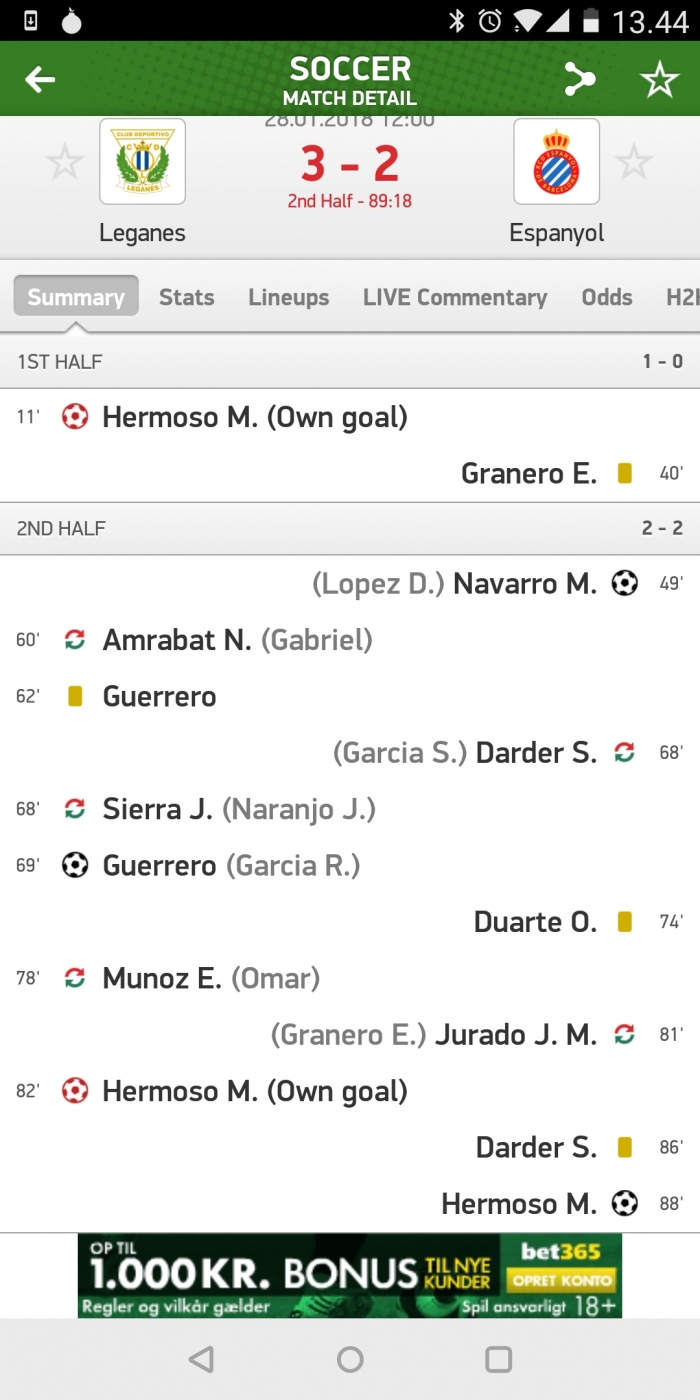Image resolution: width=700 pixels, height=1400 pixels.
Task: Open the H2H tab
Action: [x=682, y=297]
